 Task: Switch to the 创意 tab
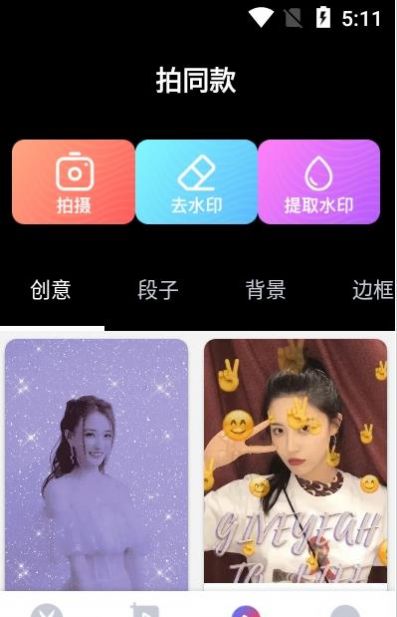click(51, 290)
